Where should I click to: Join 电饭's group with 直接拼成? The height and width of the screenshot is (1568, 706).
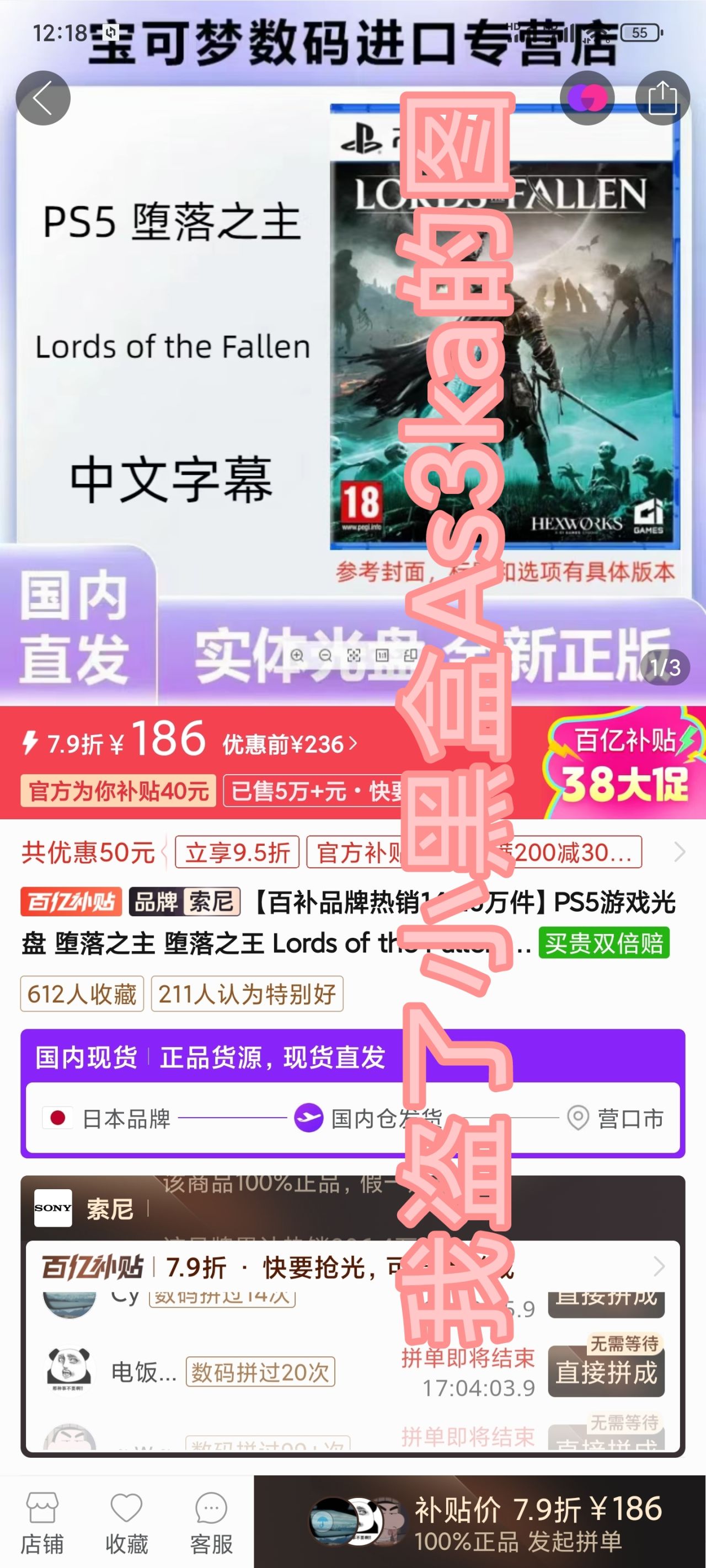[x=606, y=1373]
